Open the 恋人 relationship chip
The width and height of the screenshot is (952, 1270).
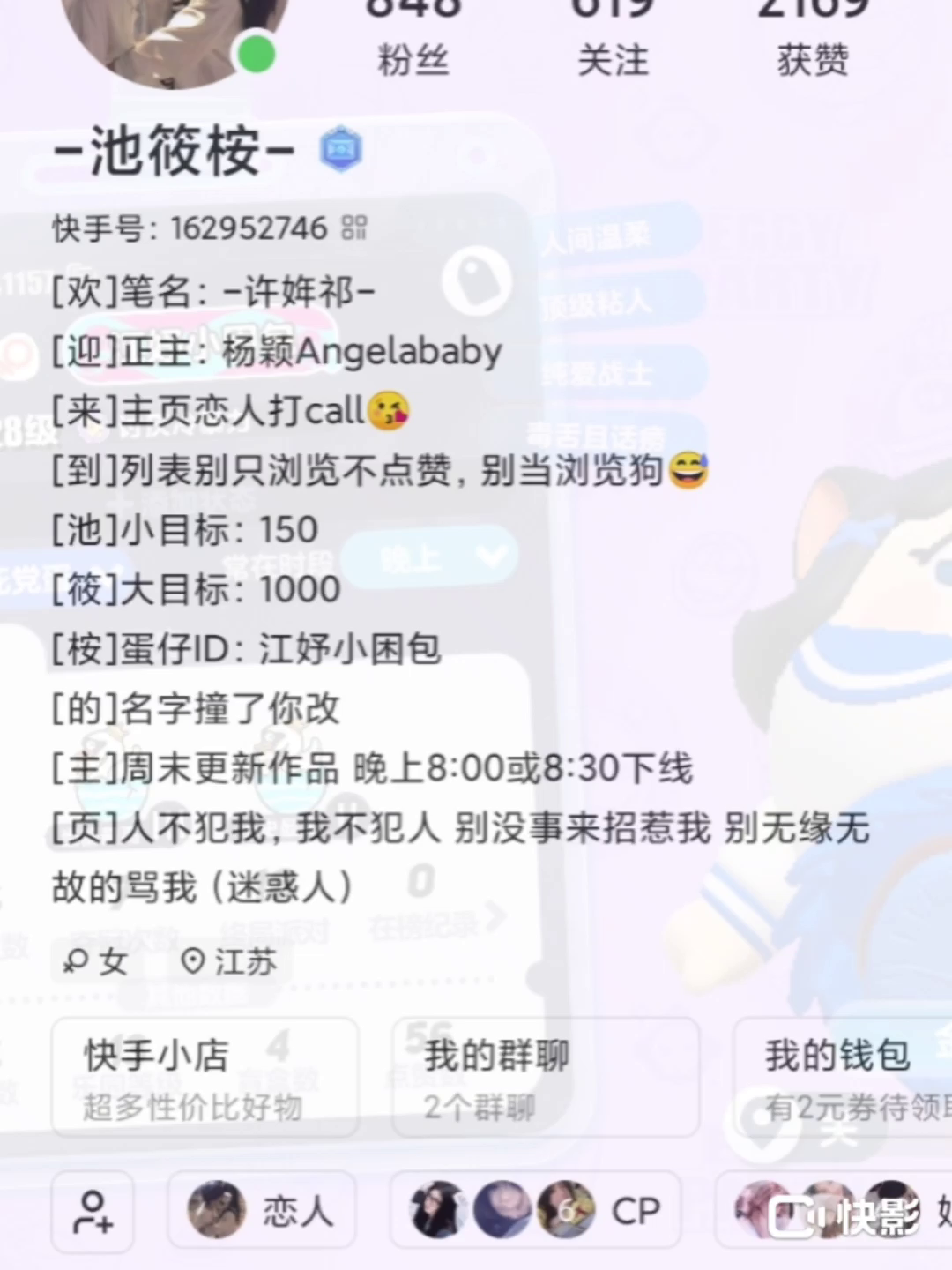pos(262,1210)
